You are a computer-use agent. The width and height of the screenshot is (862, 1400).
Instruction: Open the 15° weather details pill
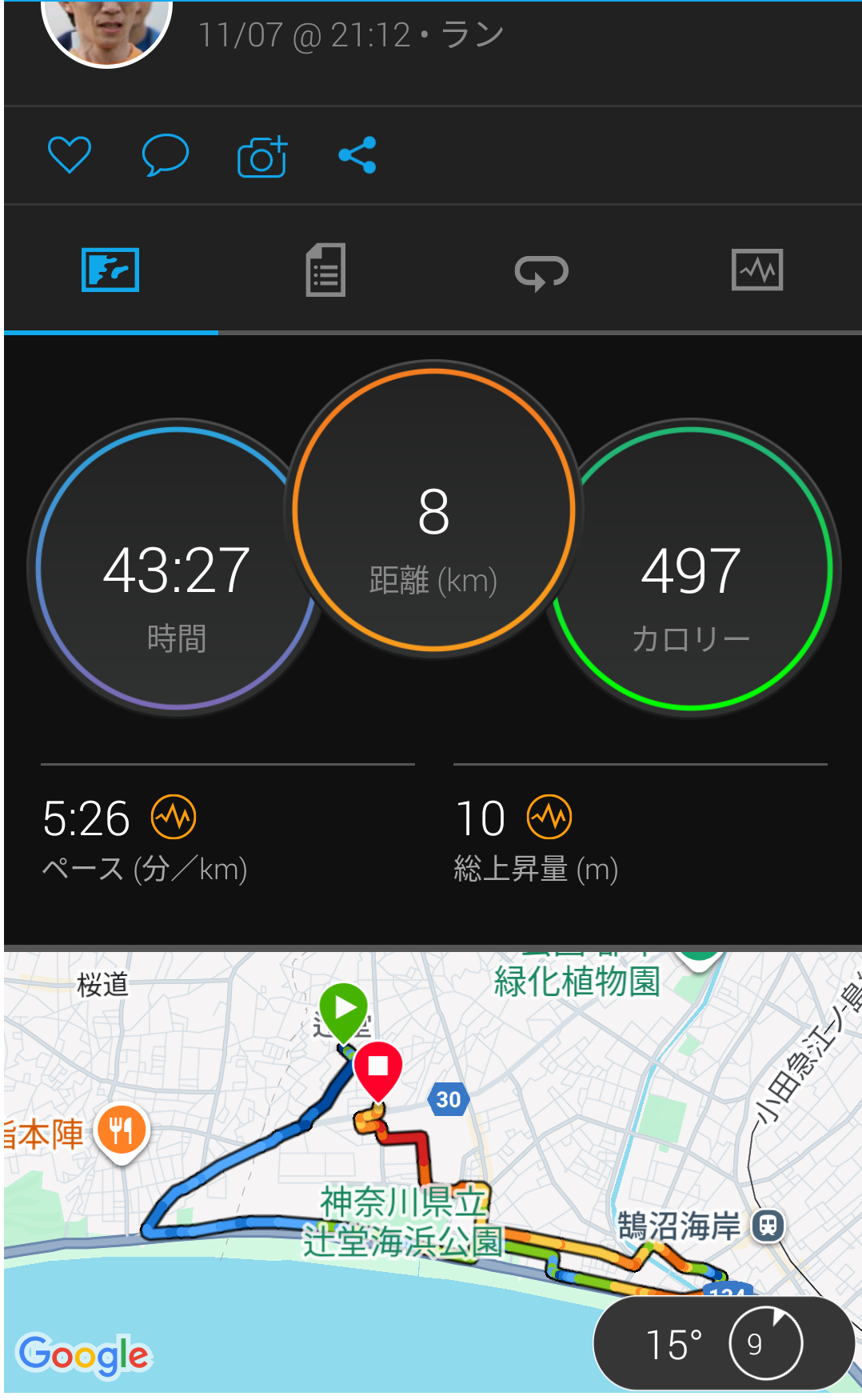pos(723,1343)
